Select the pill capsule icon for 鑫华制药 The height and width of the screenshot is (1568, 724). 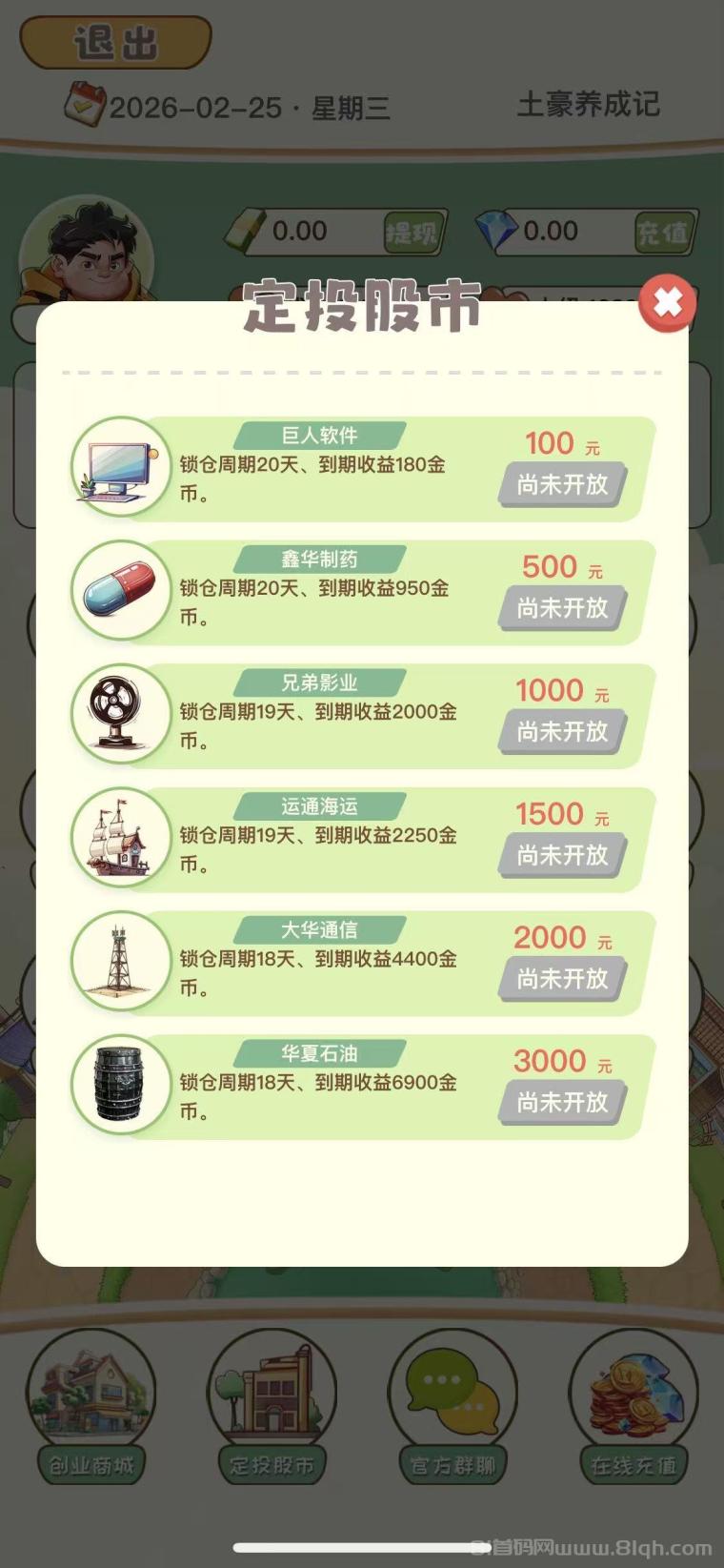[x=118, y=592]
